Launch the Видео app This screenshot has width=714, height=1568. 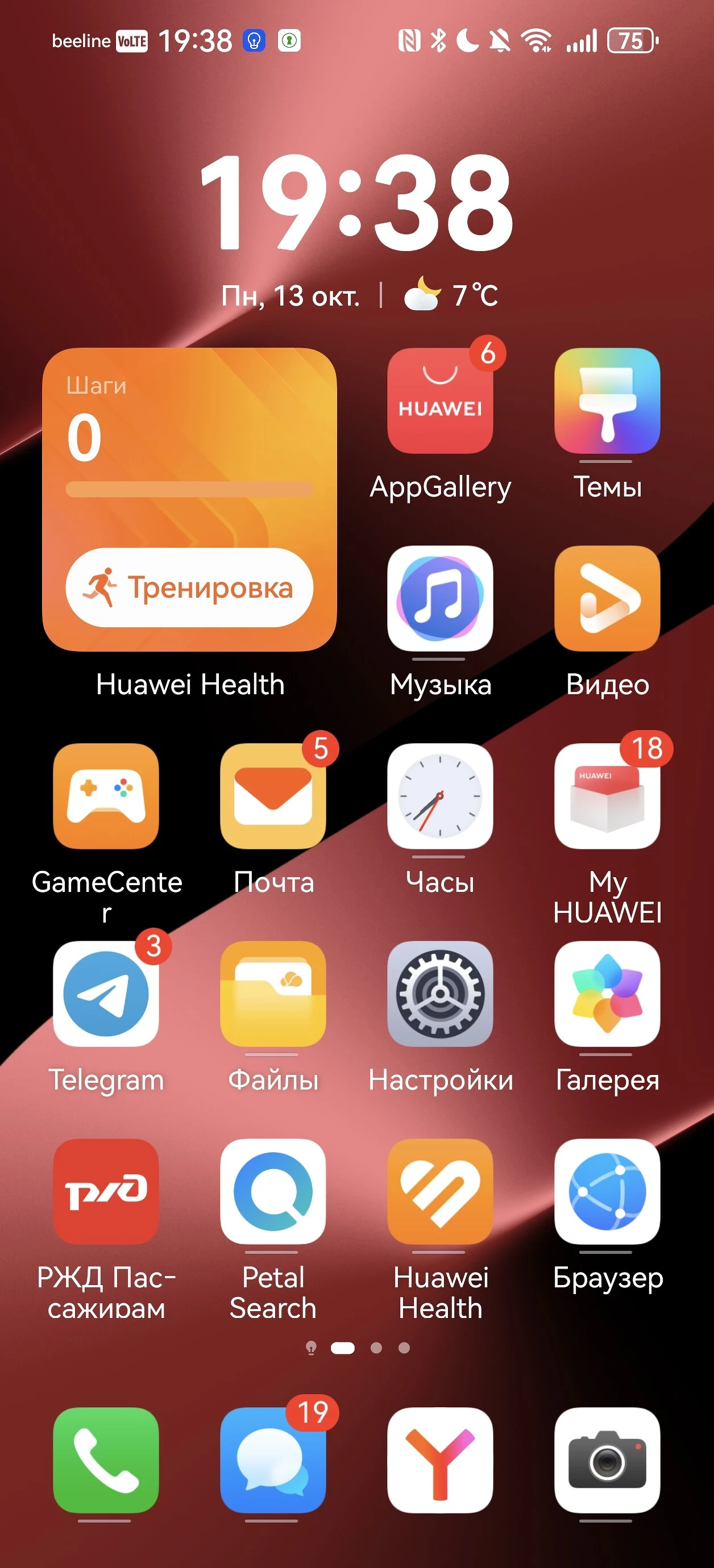click(x=607, y=599)
